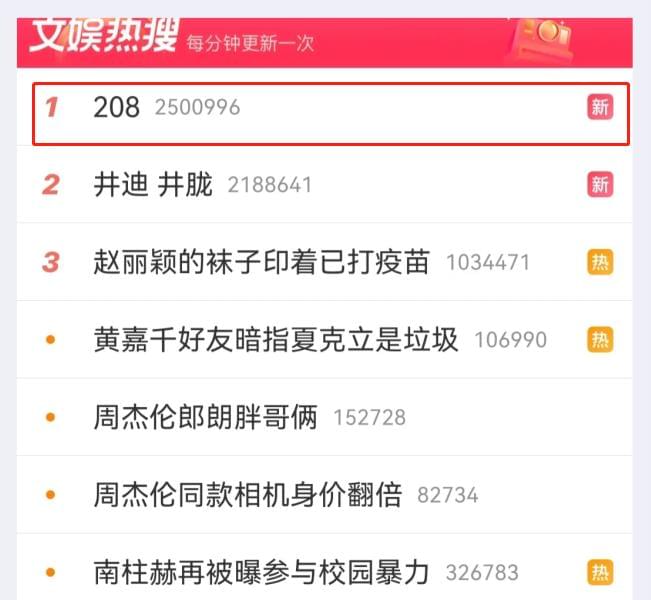Screen dimensions: 651x600
Task: Open trending topic 井迪 井胧
Action: (x=153, y=184)
